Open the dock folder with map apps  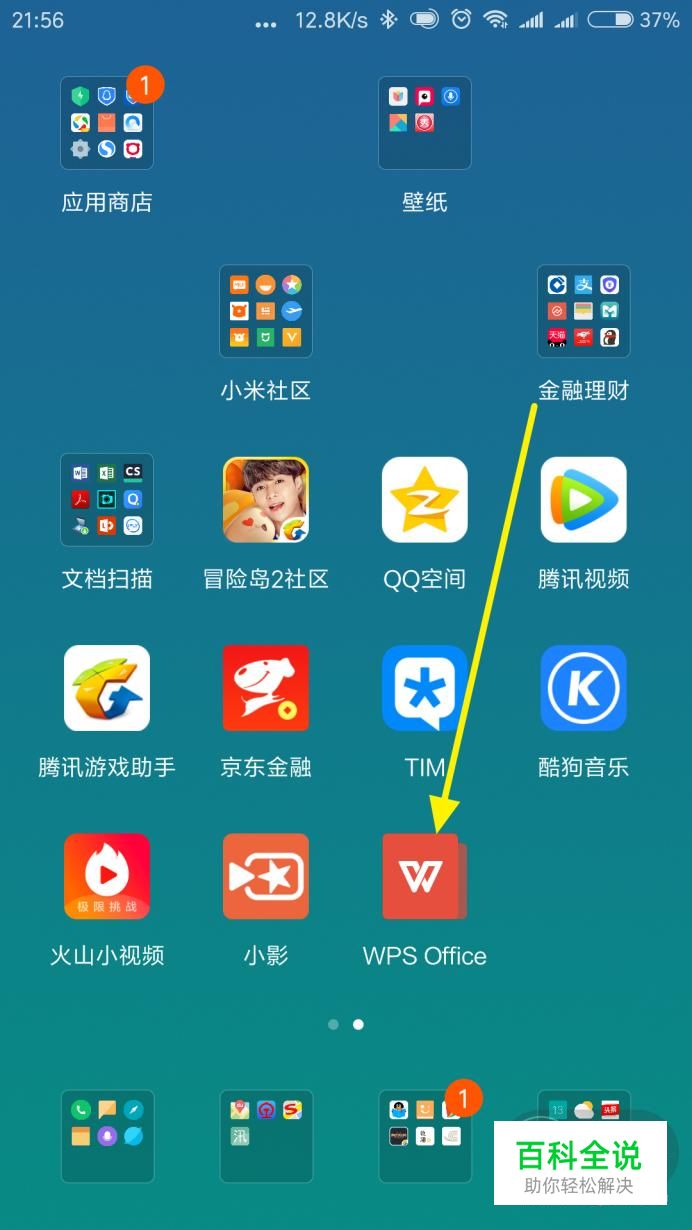(266, 1136)
